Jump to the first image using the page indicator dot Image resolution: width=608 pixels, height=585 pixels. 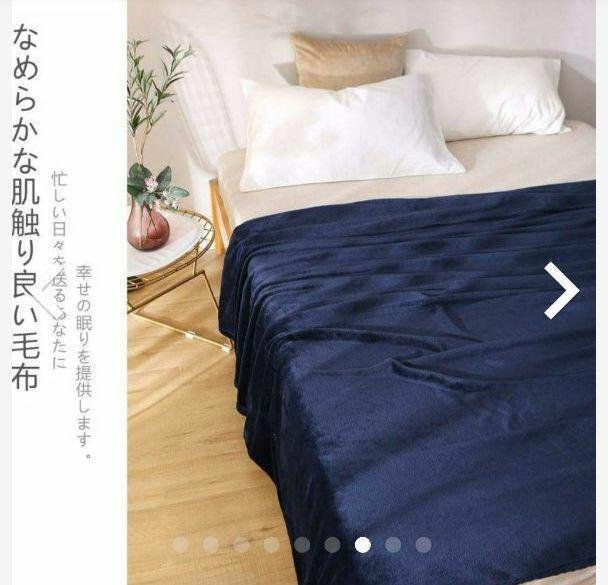point(180,545)
